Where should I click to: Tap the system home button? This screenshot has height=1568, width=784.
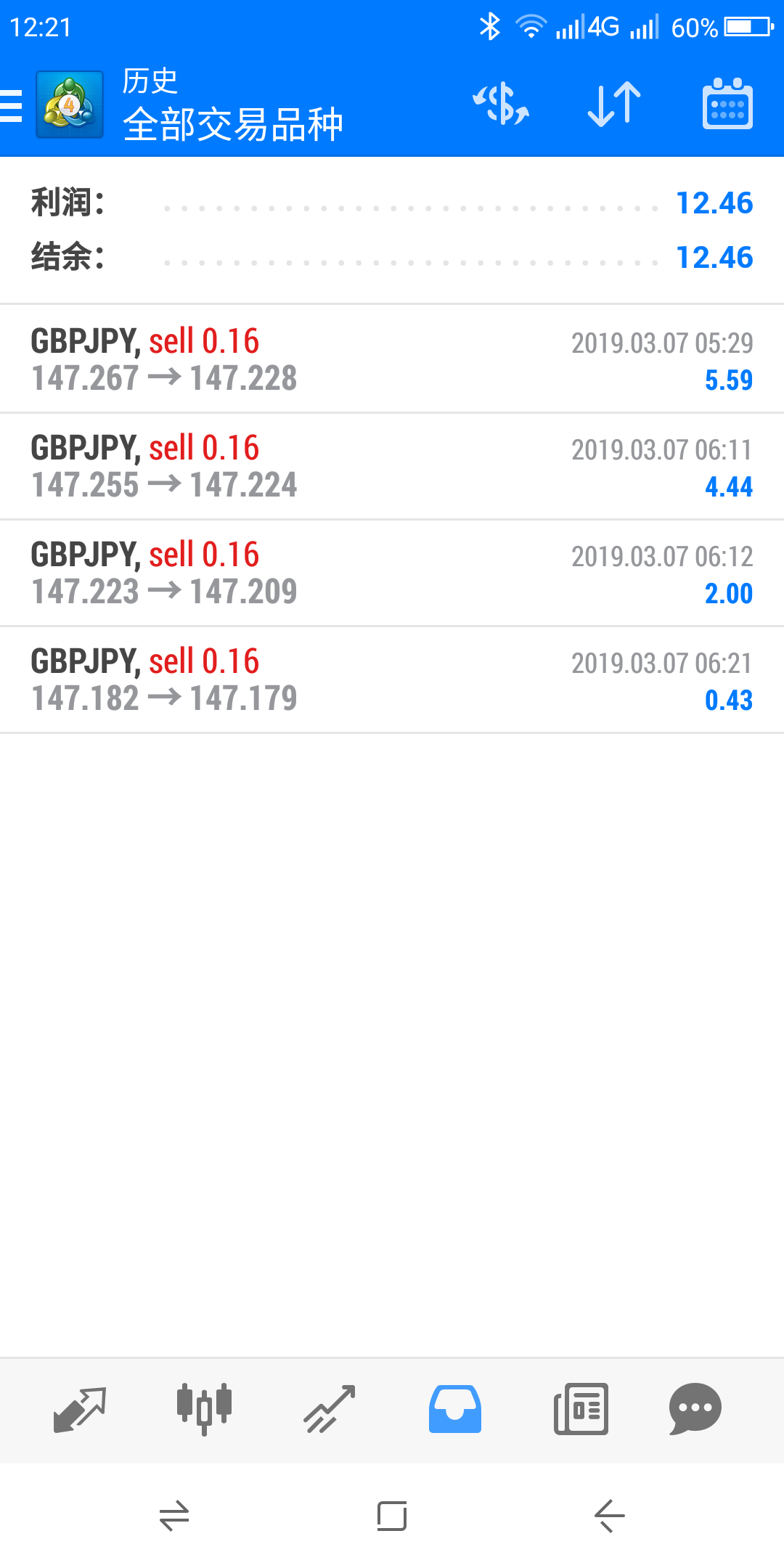pos(392,1516)
